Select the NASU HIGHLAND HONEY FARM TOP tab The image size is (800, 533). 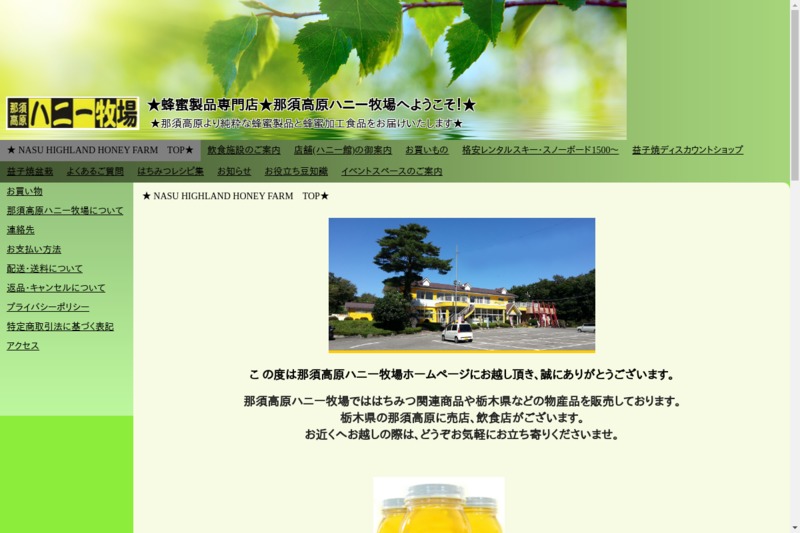point(100,150)
